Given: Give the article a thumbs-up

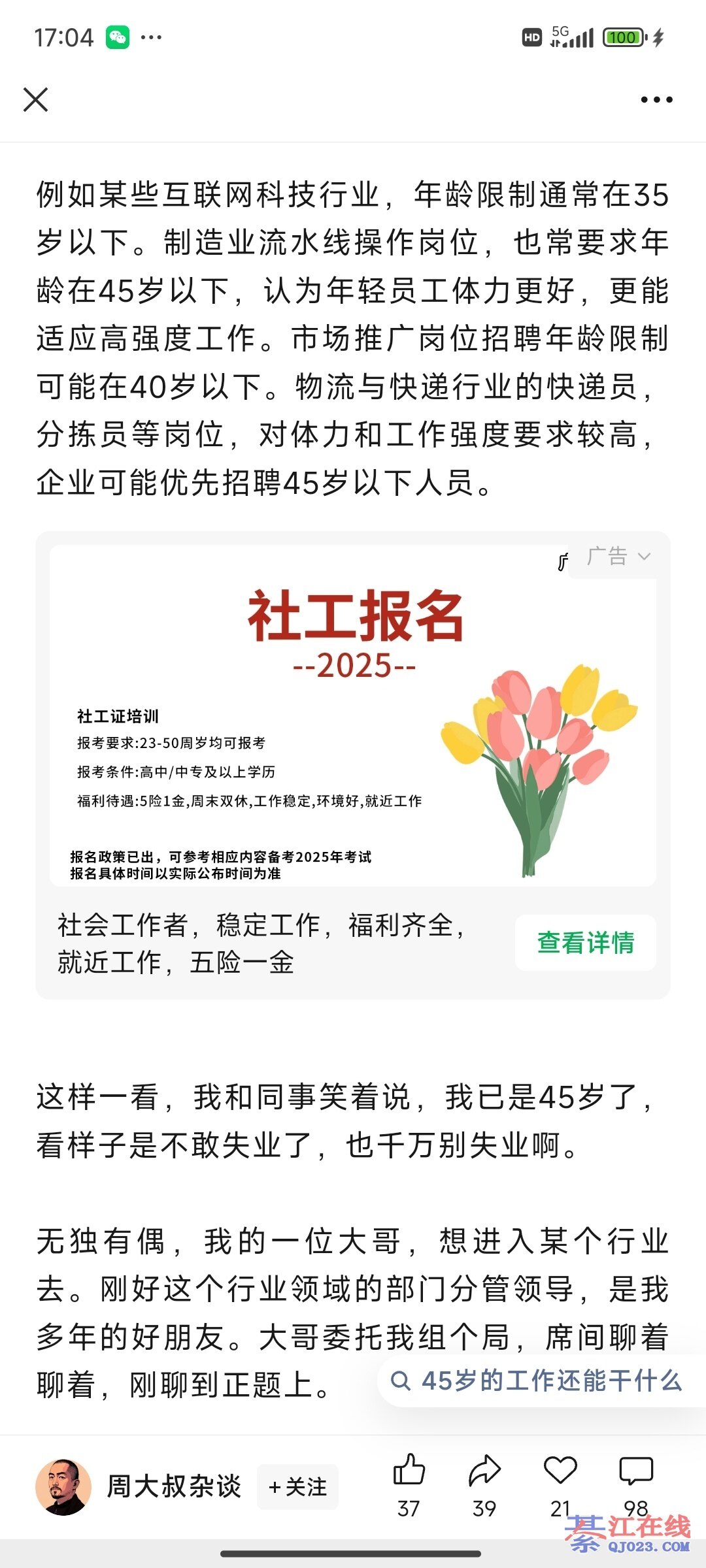Looking at the screenshot, I should 409,1473.
